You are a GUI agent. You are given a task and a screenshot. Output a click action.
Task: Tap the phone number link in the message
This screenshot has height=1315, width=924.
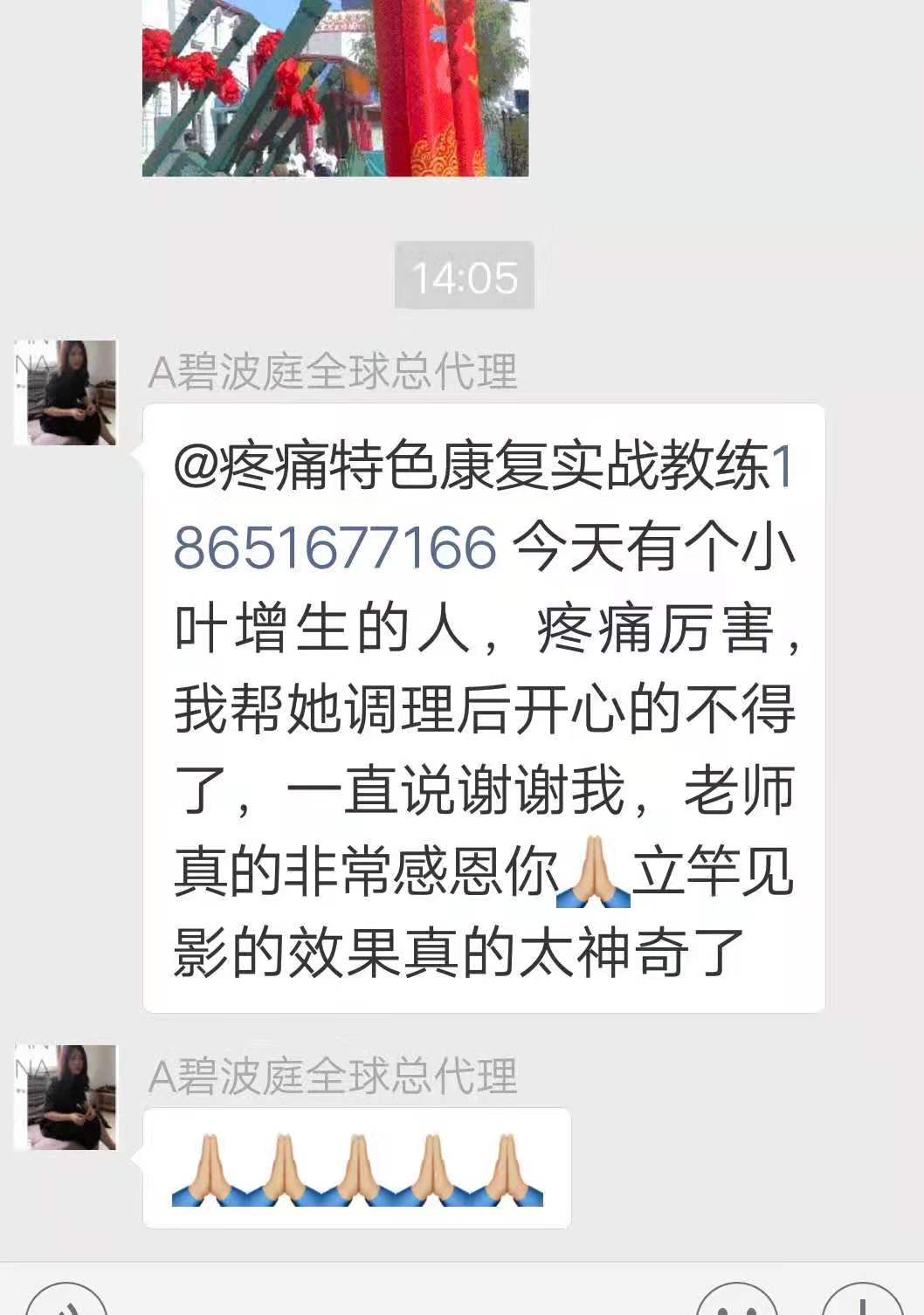[x=335, y=547]
